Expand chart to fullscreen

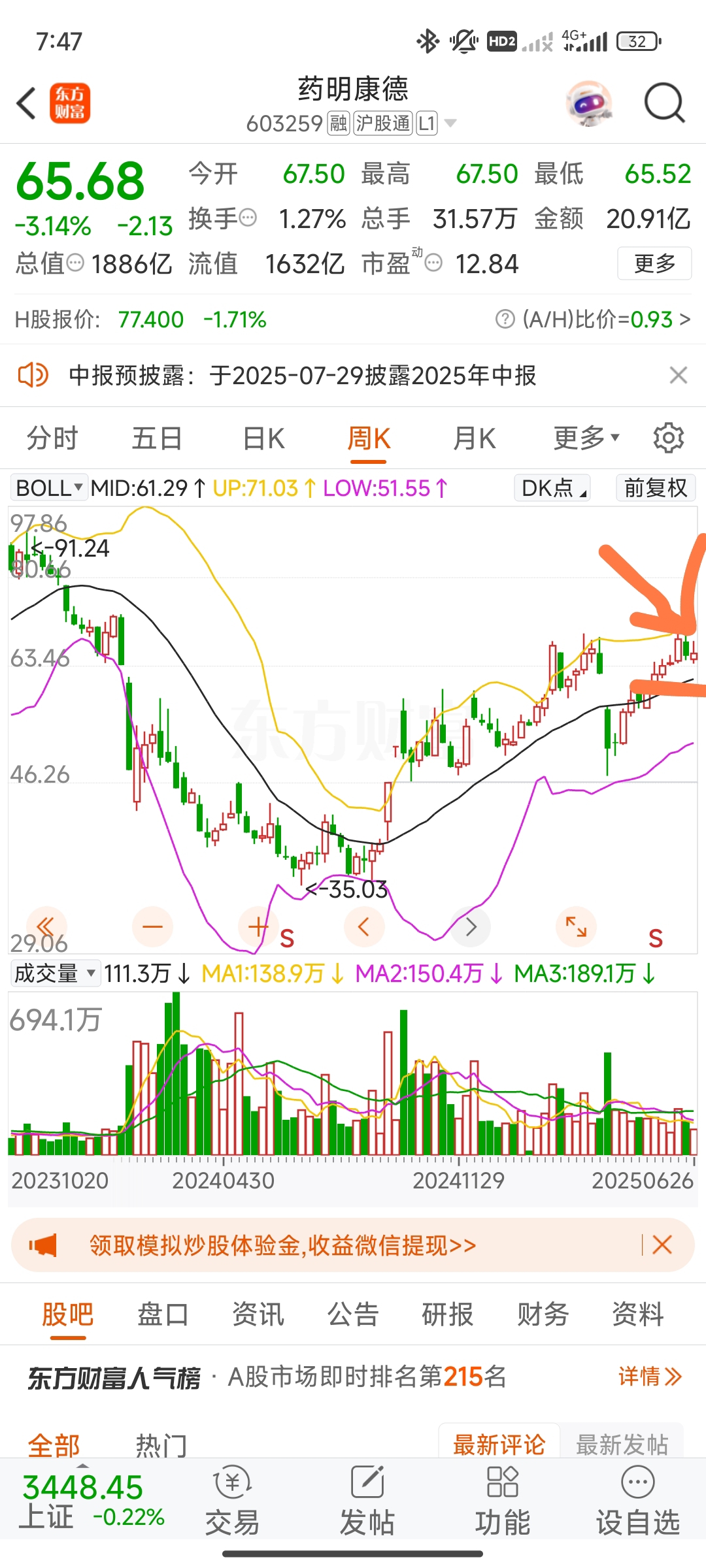tap(576, 926)
